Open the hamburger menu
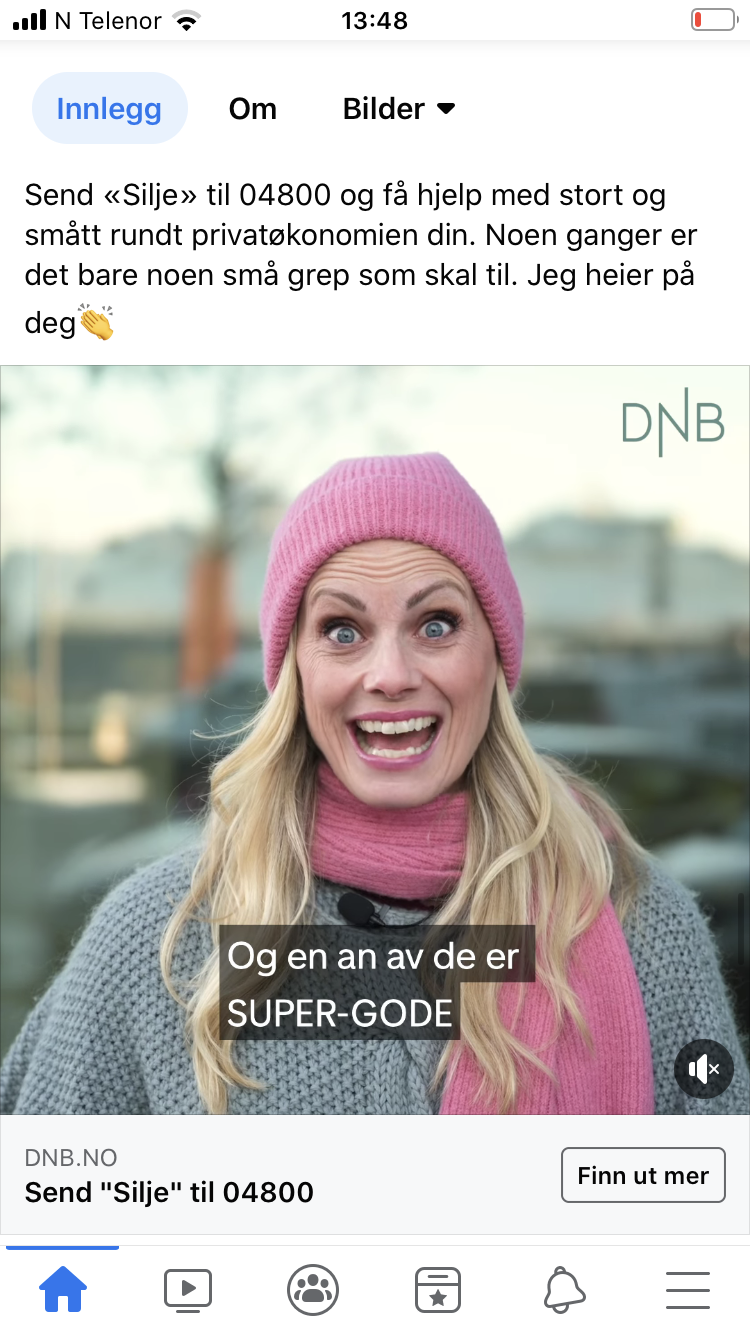This screenshot has height=1334, width=750. click(688, 1290)
